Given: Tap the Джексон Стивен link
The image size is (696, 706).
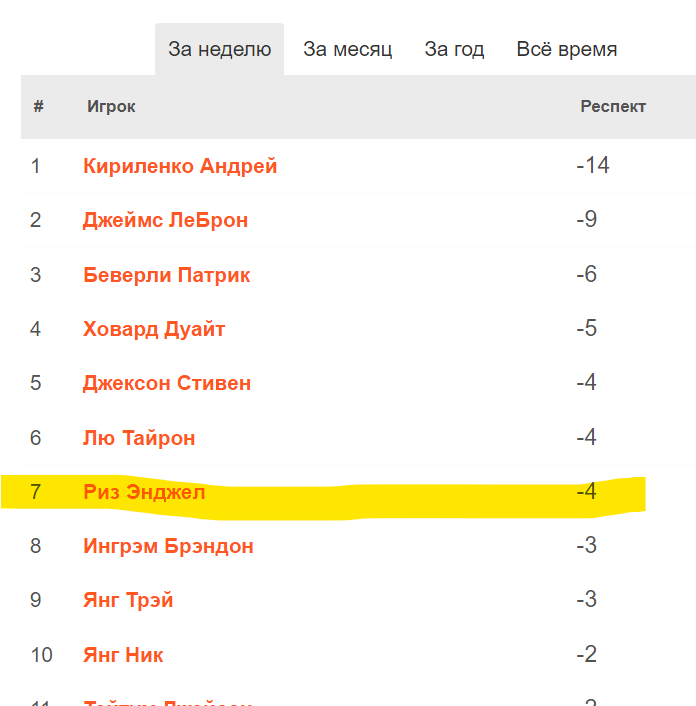Looking at the screenshot, I should (166, 383).
